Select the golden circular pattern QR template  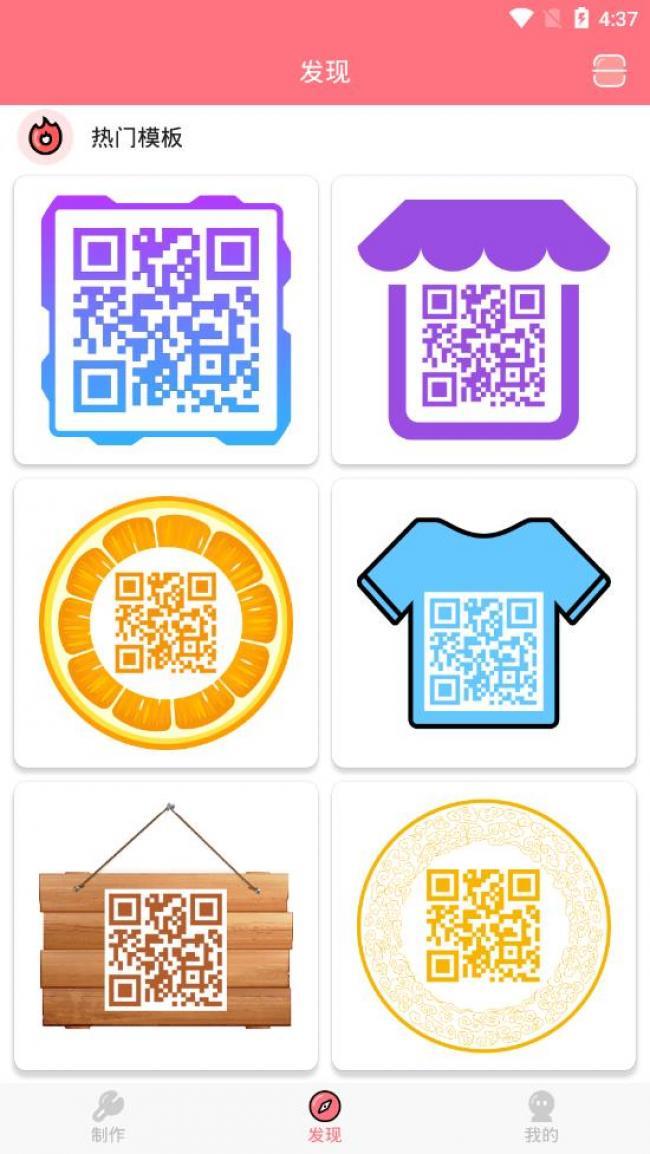tap(484, 925)
